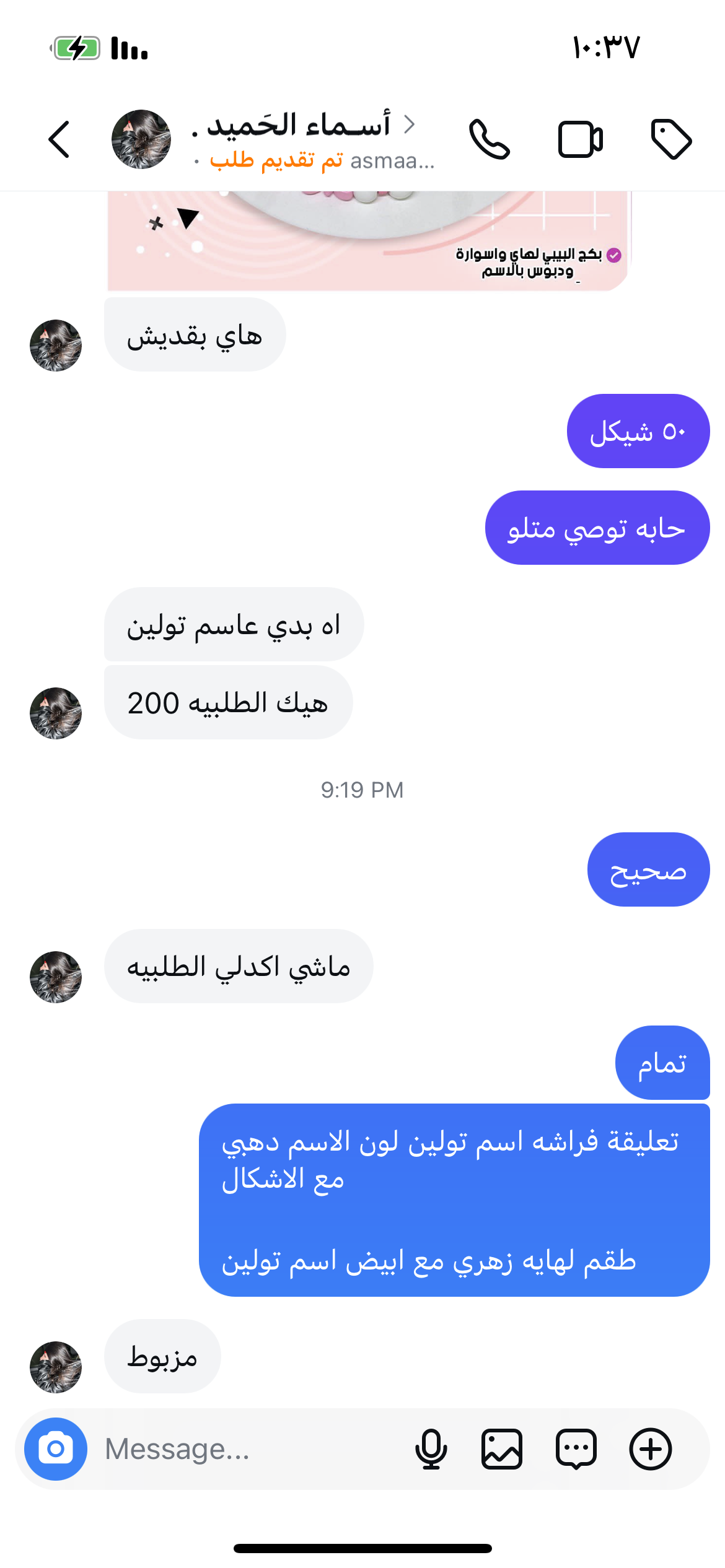This screenshot has height=1568, width=725.
Task: Open the camera from the message bar
Action: click(x=56, y=1449)
